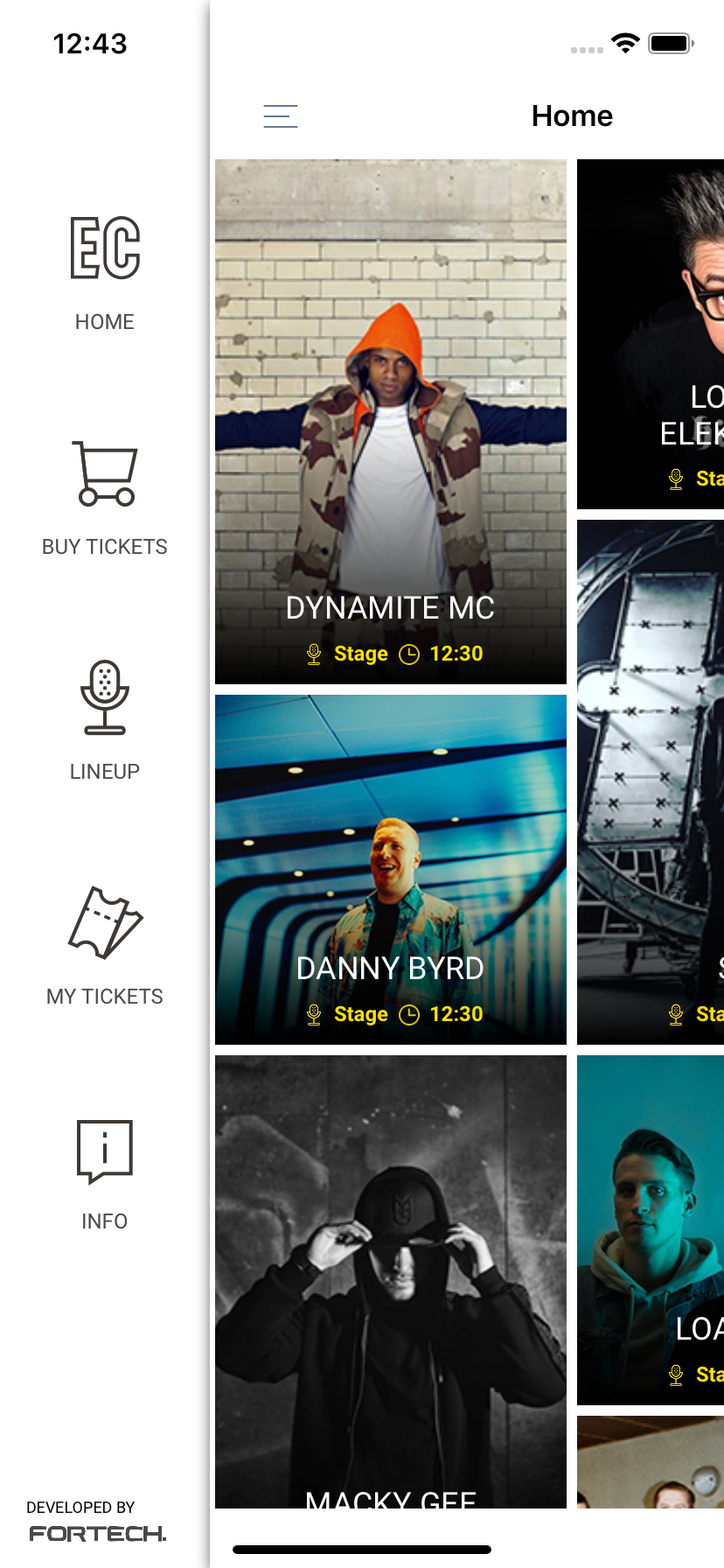This screenshot has height=1568, width=724.
Task: Tap the hamburger menu icon
Action: point(281,116)
